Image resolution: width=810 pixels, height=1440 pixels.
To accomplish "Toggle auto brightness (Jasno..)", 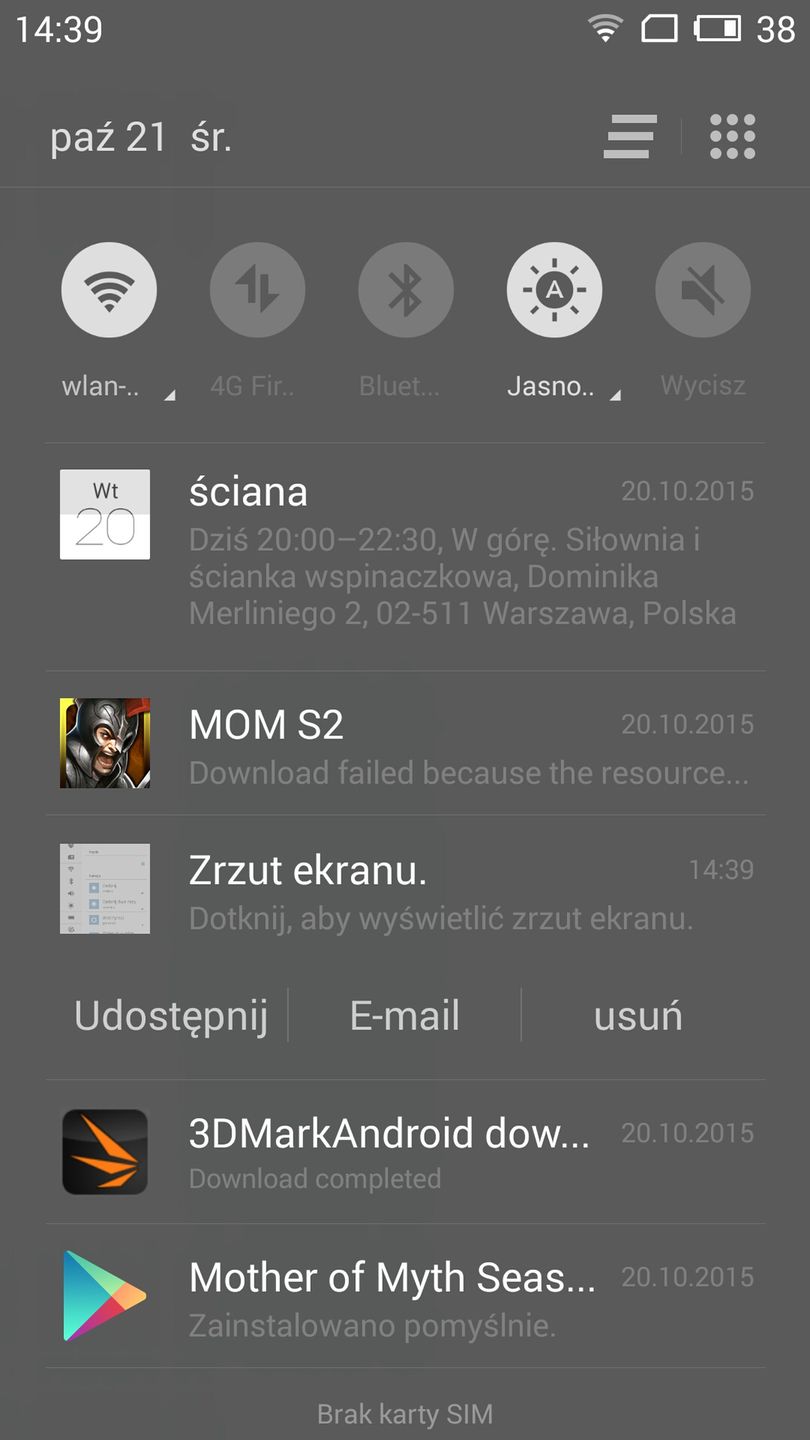I will pyautogui.click(x=554, y=291).
